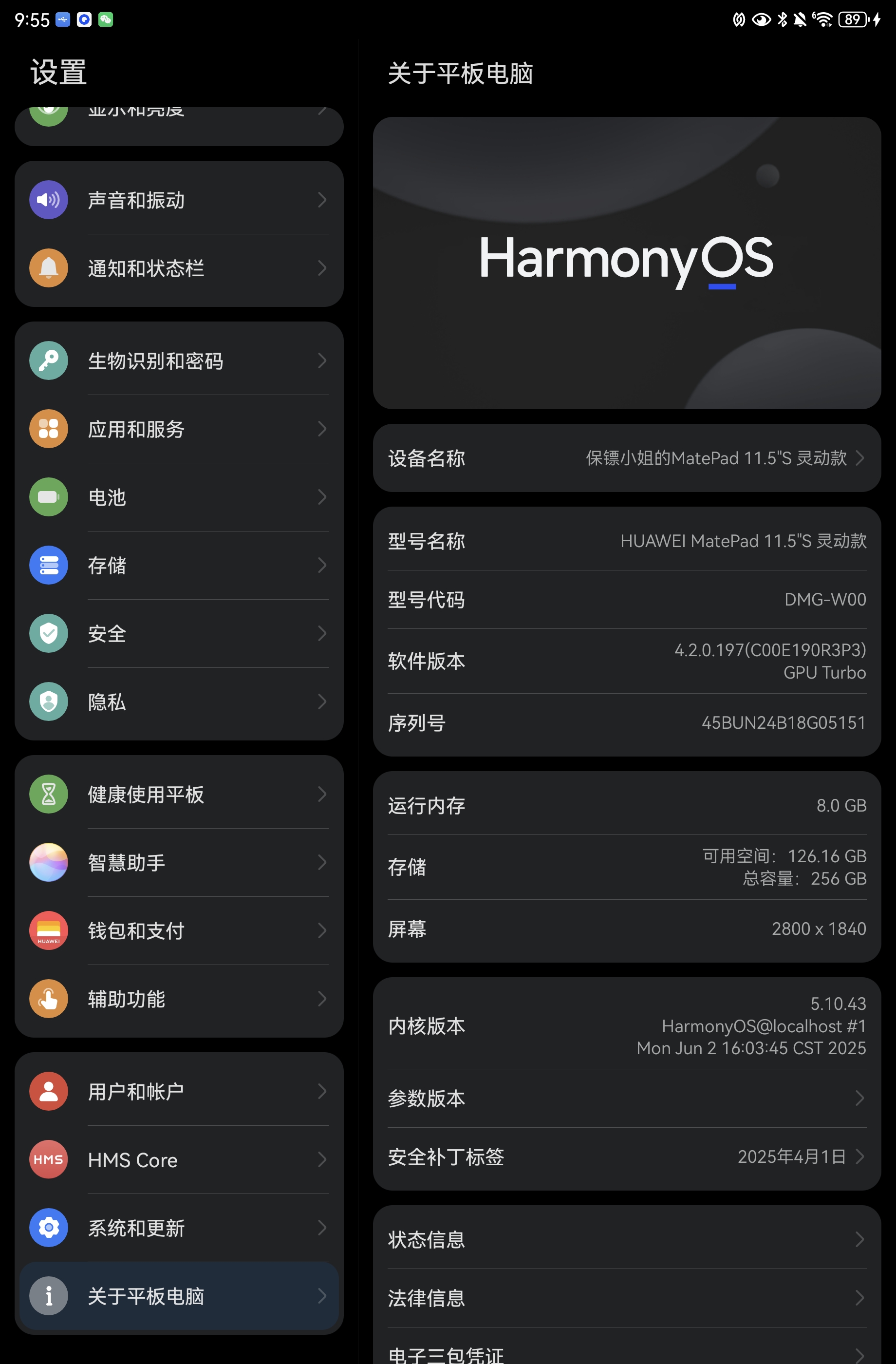This screenshot has height=1364, width=896.
Task: Open 生物识别和密码 settings
Action: (x=179, y=361)
